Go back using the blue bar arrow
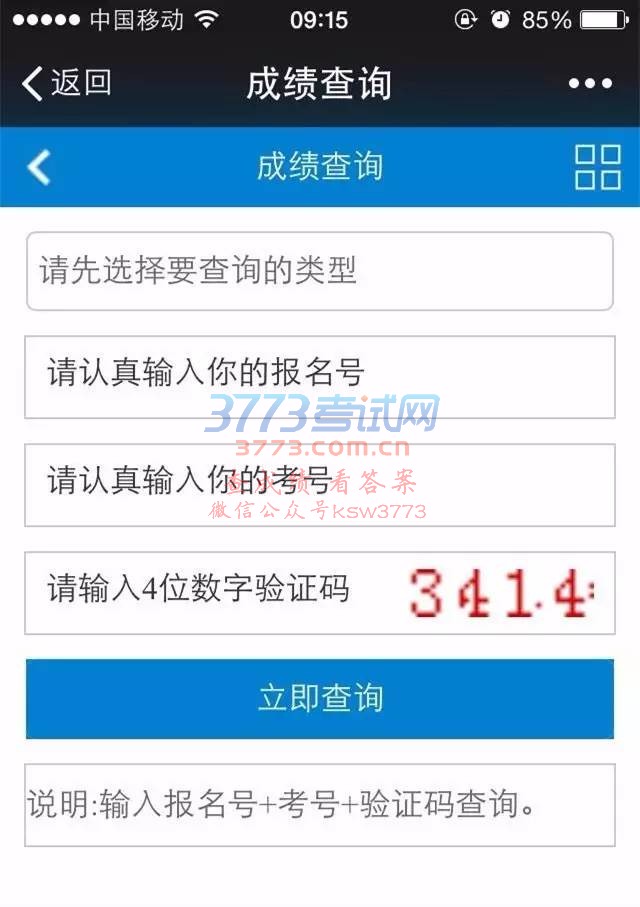This screenshot has width=640, height=907. (40, 167)
